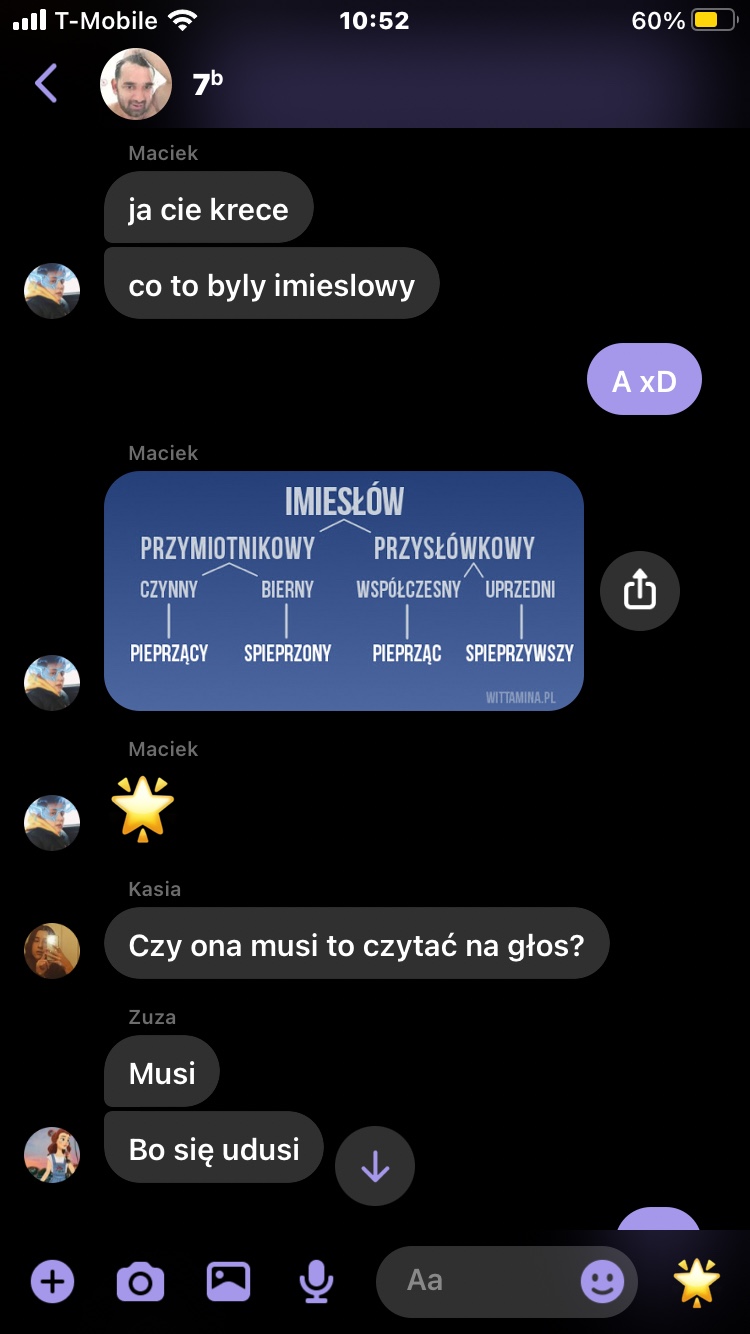The width and height of the screenshot is (750, 1334).
Task: Open the emoji picker smiley
Action: coord(602,1281)
